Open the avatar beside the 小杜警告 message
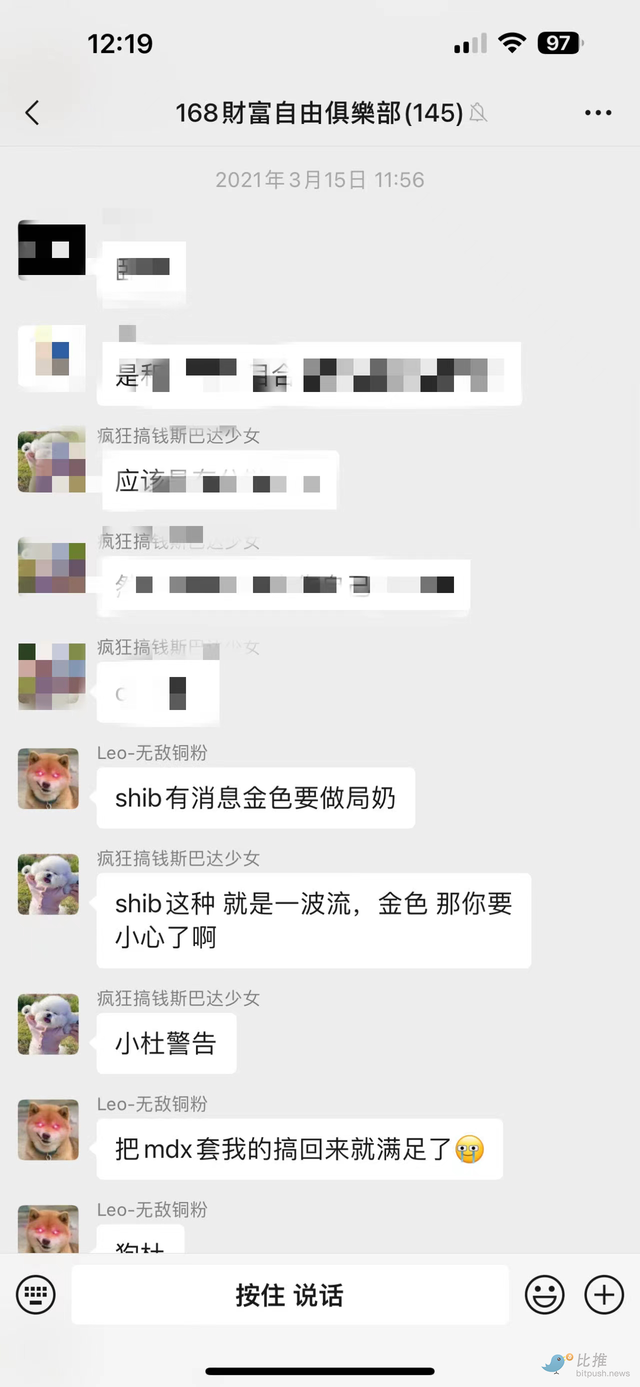The image size is (640, 1387). pos(48,1024)
